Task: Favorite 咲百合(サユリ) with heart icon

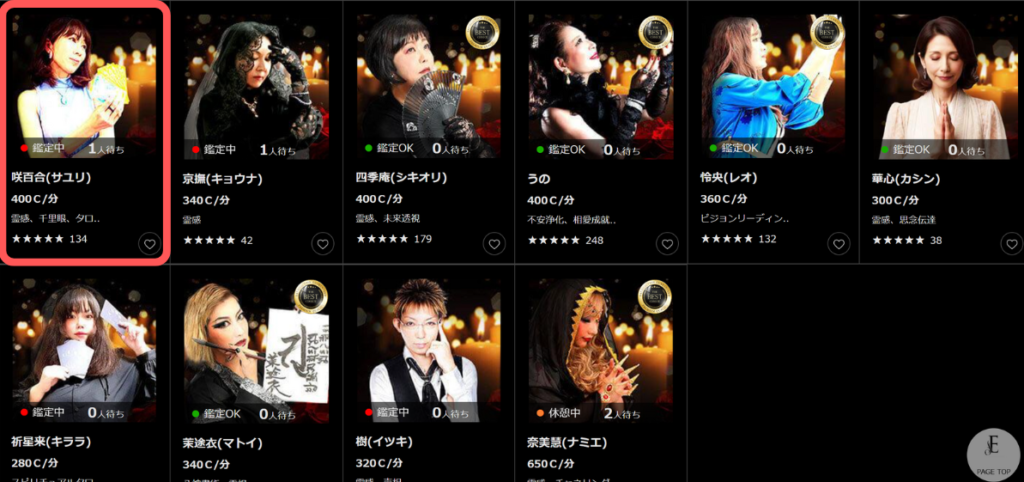Action: click(150, 243)
